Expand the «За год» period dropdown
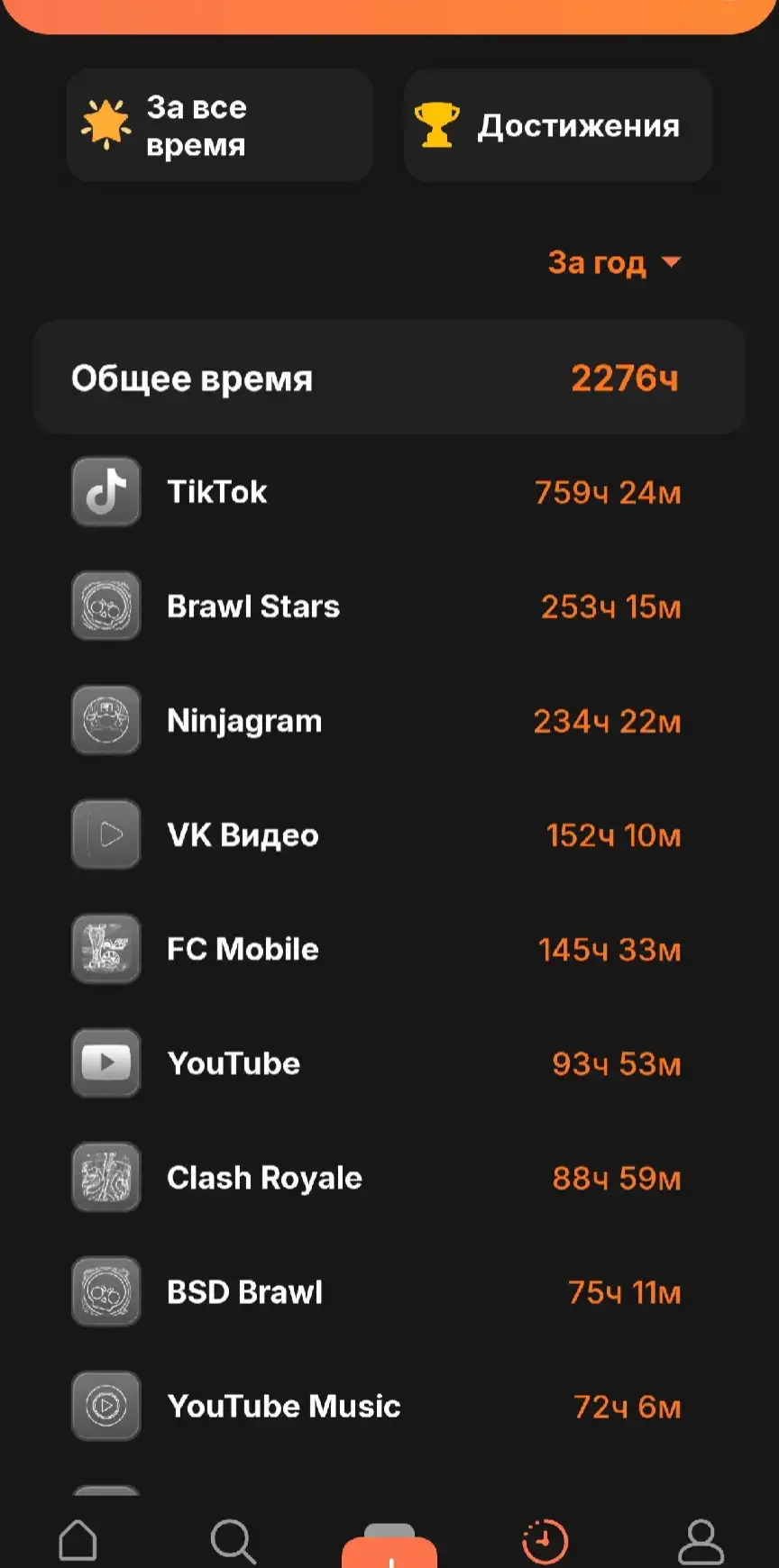The width and height of the screenshot is (779, 1568). (x=614, y=262)
